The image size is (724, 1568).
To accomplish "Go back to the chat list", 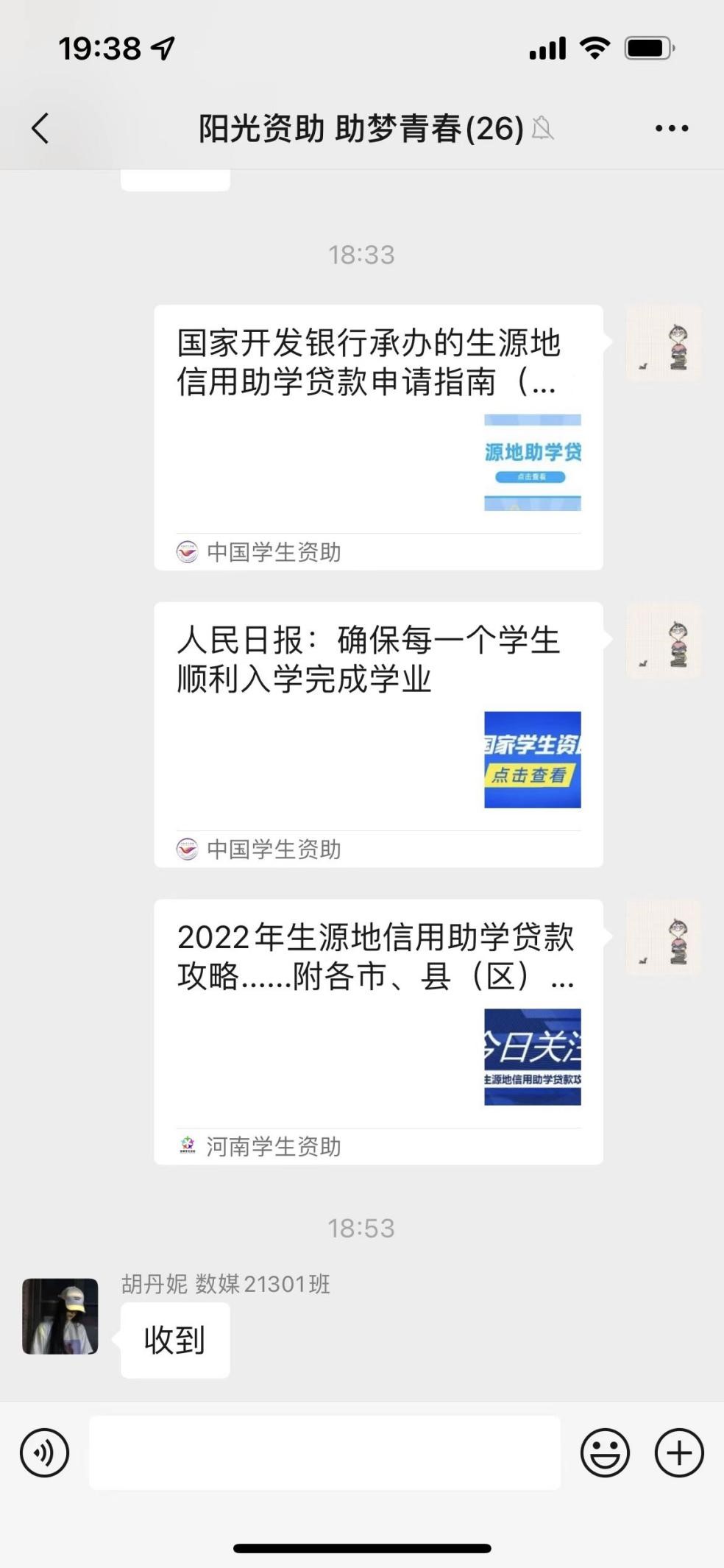I will pos(40,128).
